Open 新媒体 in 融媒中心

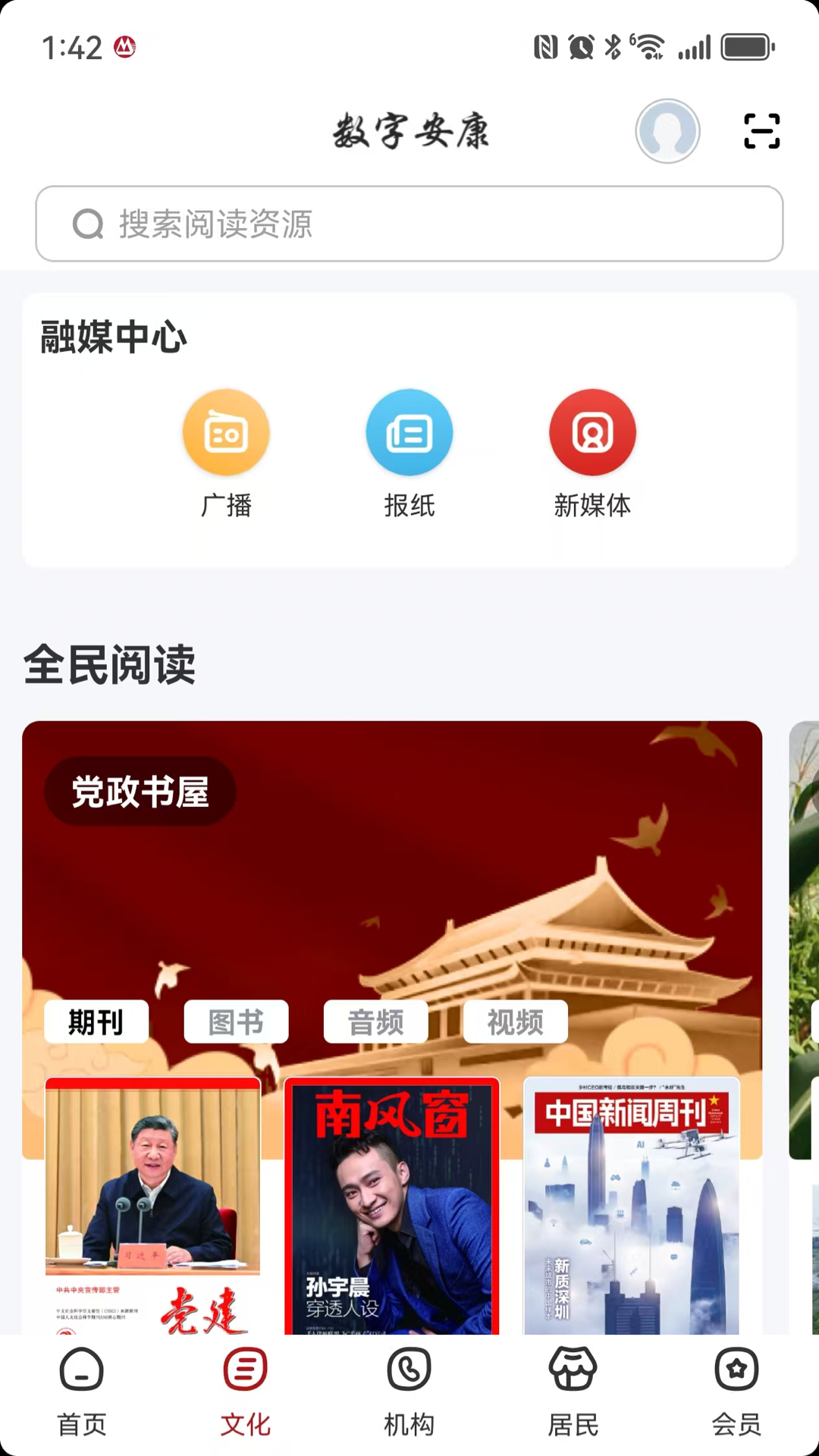[x=592, y=453]
